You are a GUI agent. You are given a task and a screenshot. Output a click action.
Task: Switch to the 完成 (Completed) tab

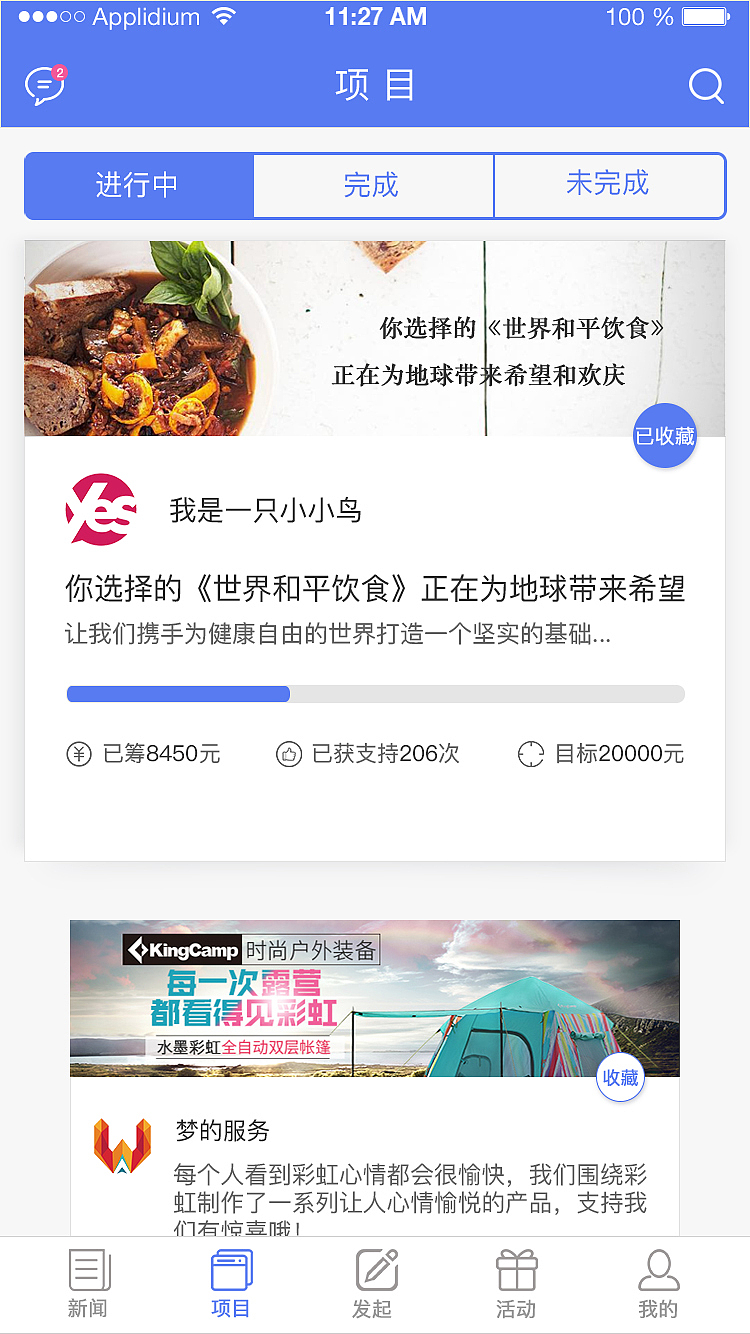click(x=373, y=185)
